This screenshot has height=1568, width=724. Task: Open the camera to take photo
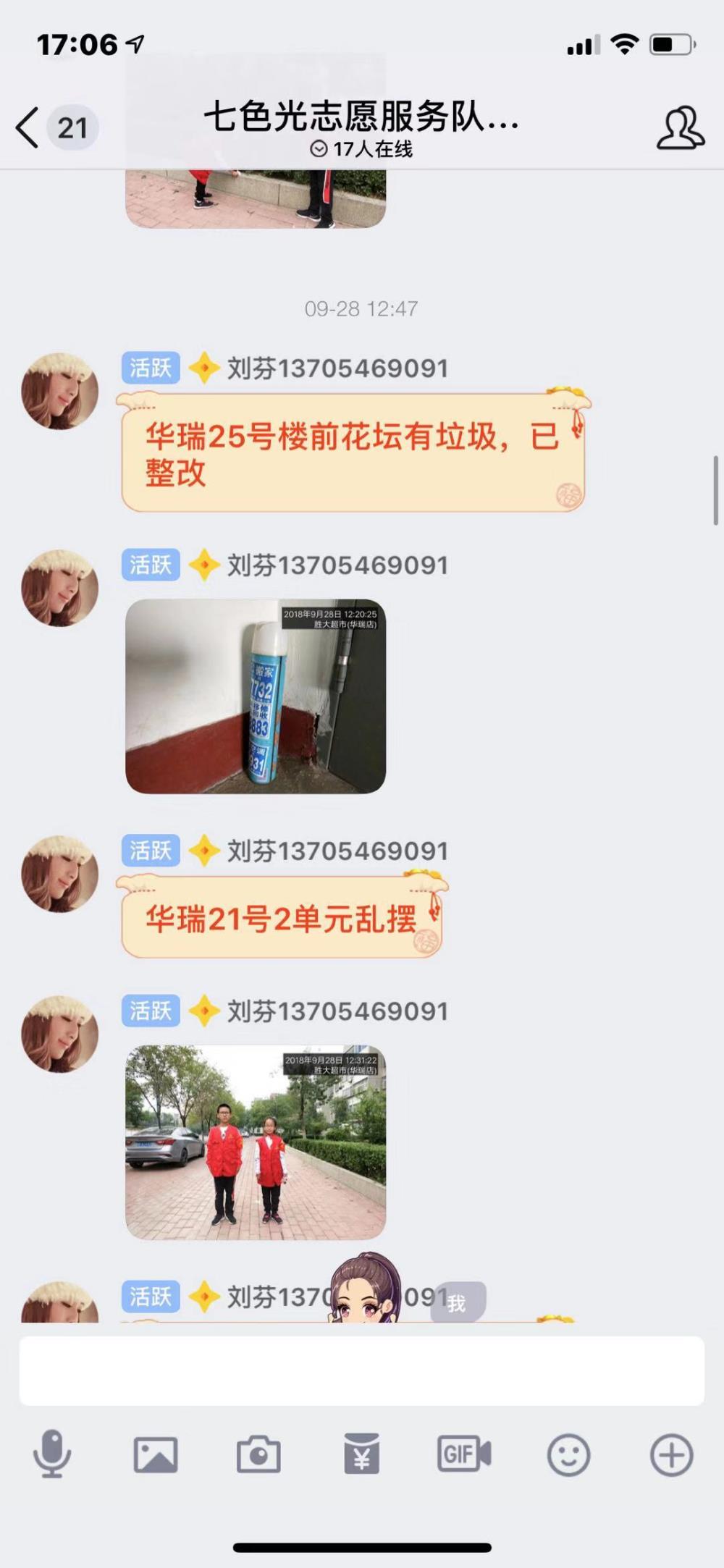258,1454
